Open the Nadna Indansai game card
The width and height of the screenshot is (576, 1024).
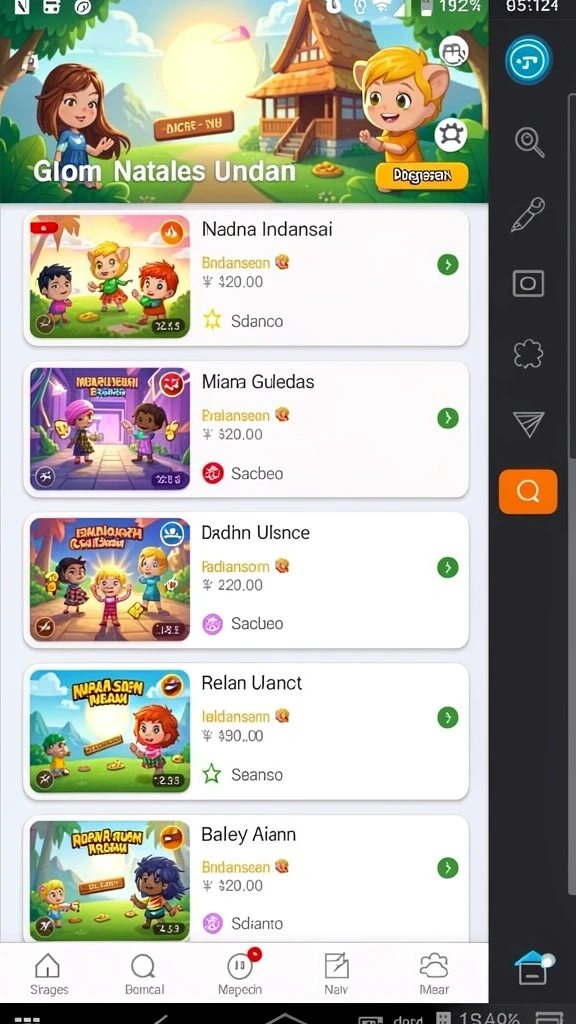click(x=246, y=278)
